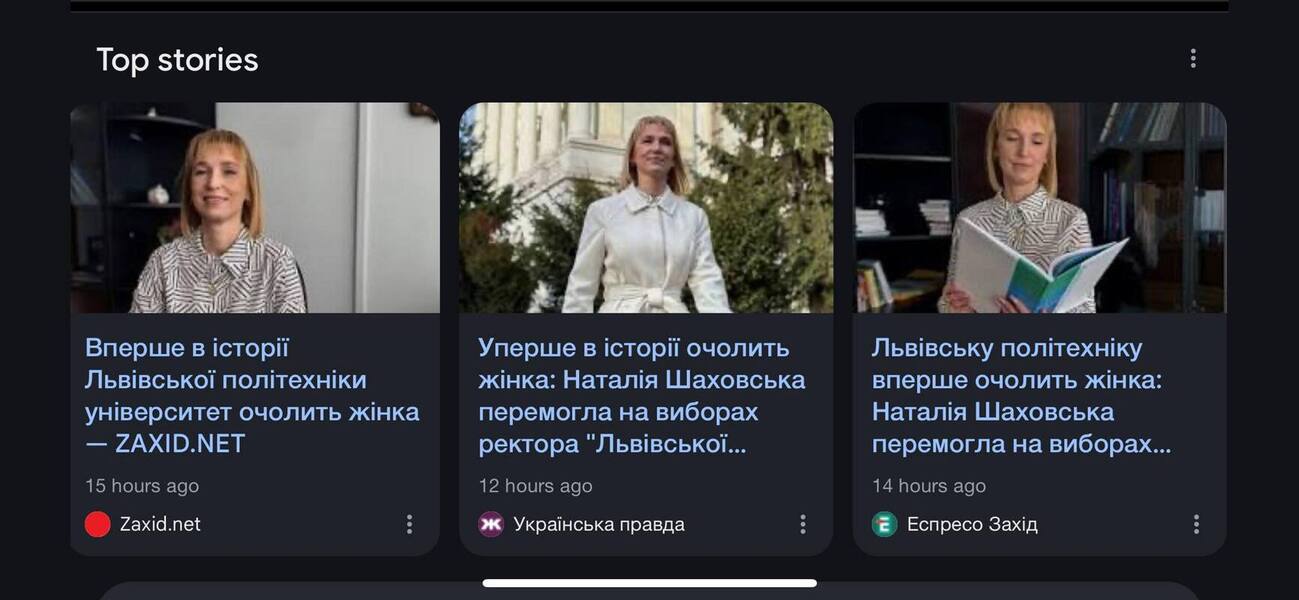
Task: Show more options for the Еспресо Захід story
Action: click(x=1196, y=524)
